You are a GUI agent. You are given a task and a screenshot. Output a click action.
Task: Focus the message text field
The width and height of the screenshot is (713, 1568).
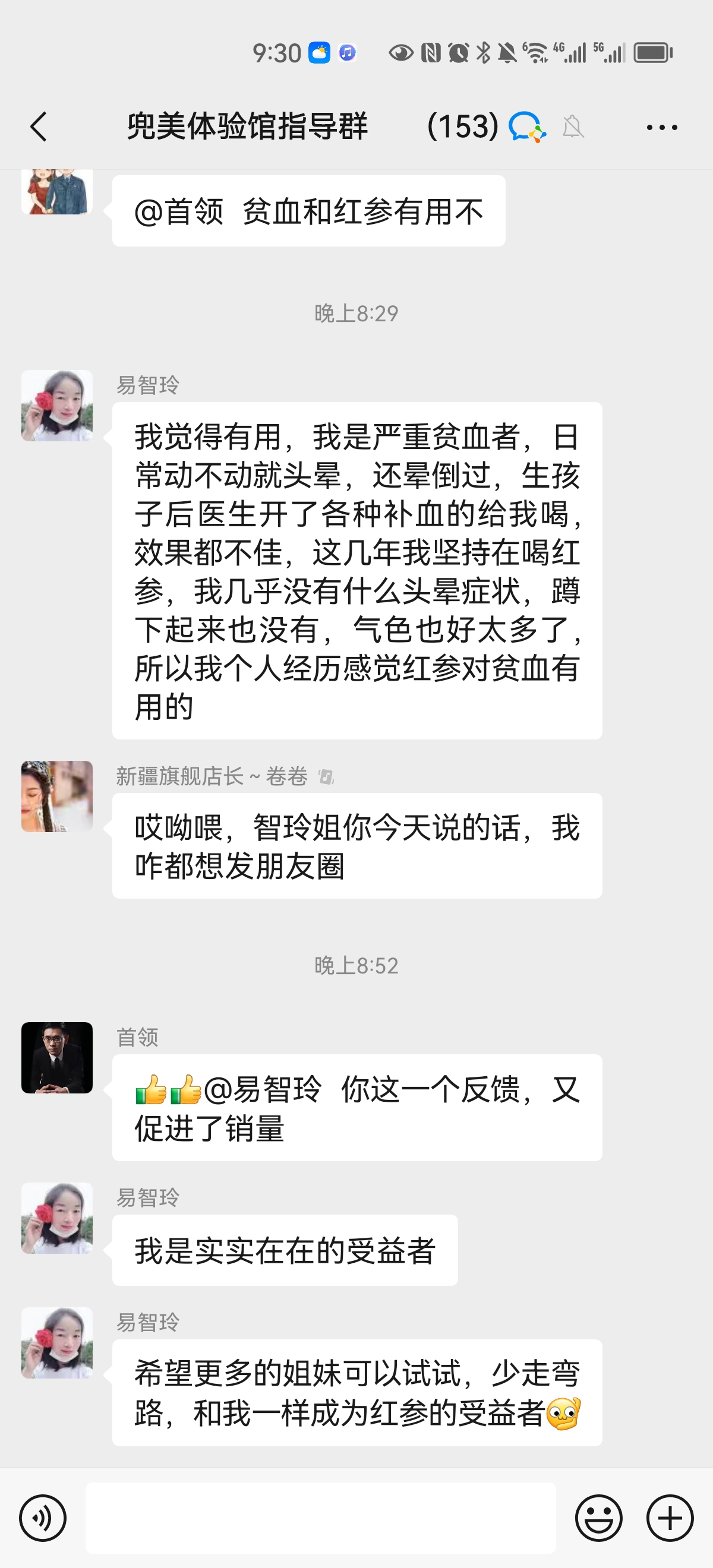pos(320,1518)
